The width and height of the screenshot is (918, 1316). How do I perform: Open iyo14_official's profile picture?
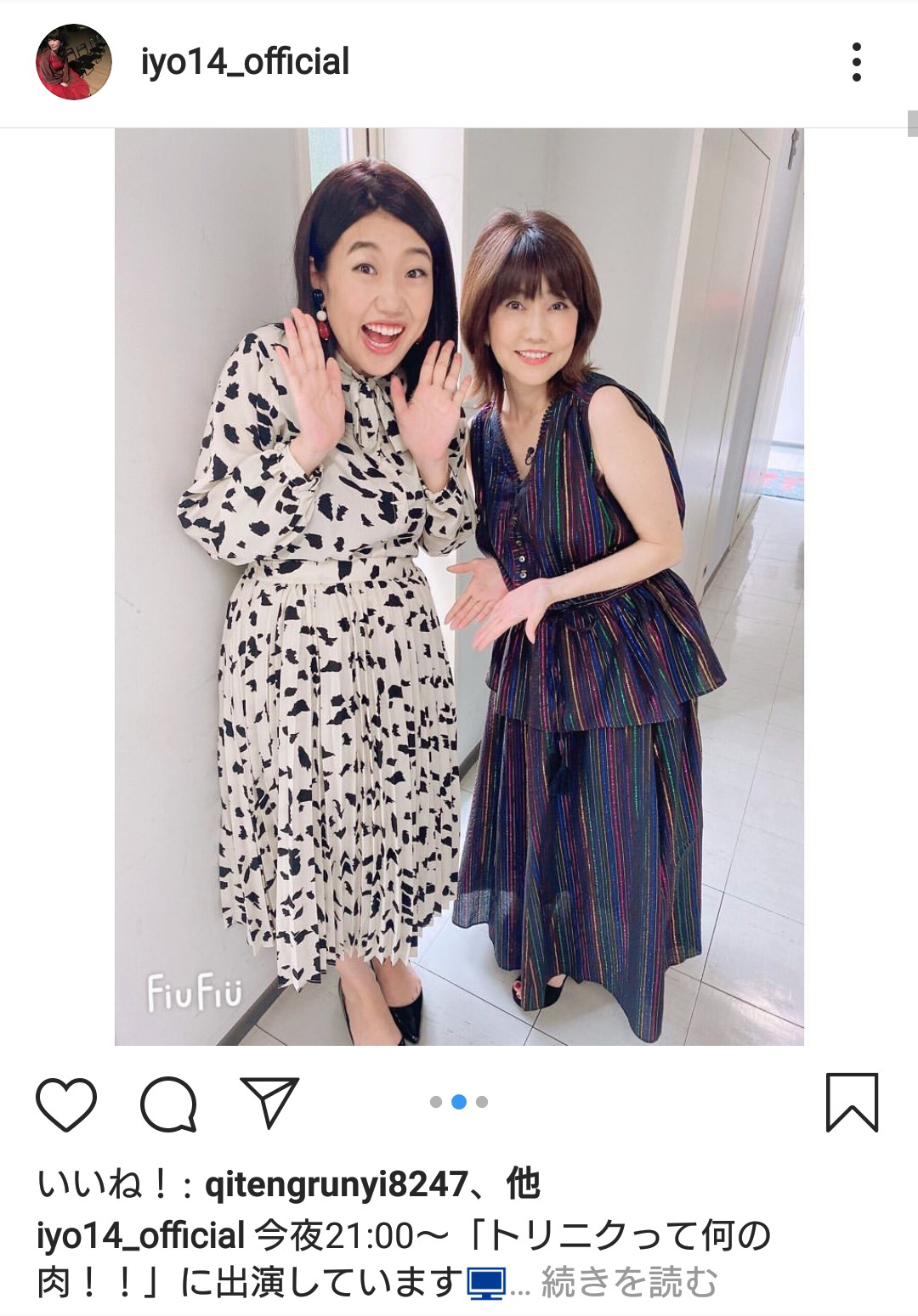click(74, 62)
